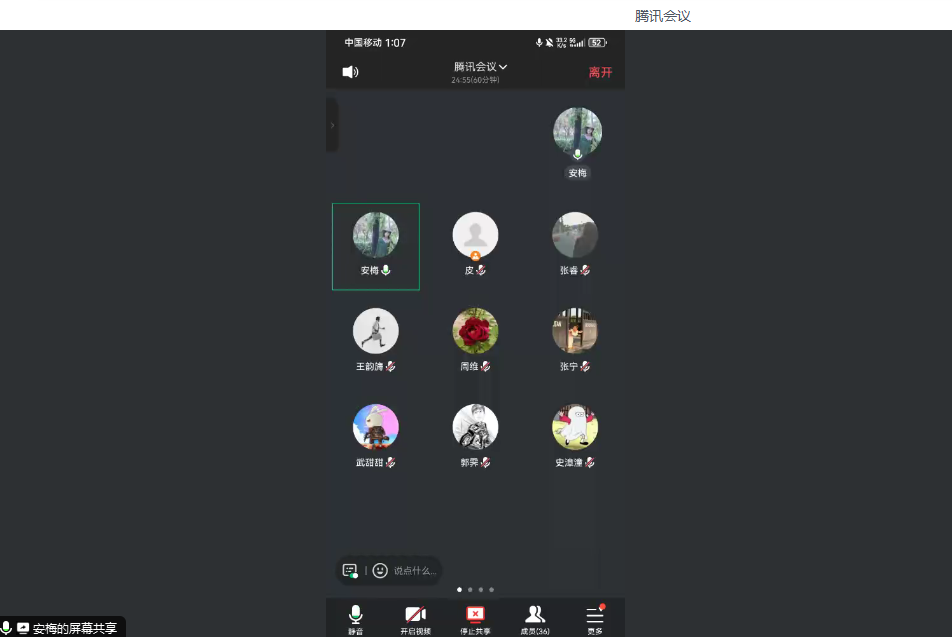Stop screen sharing with 停止共享
Viewport: 952px width, 637px height.
475,619
